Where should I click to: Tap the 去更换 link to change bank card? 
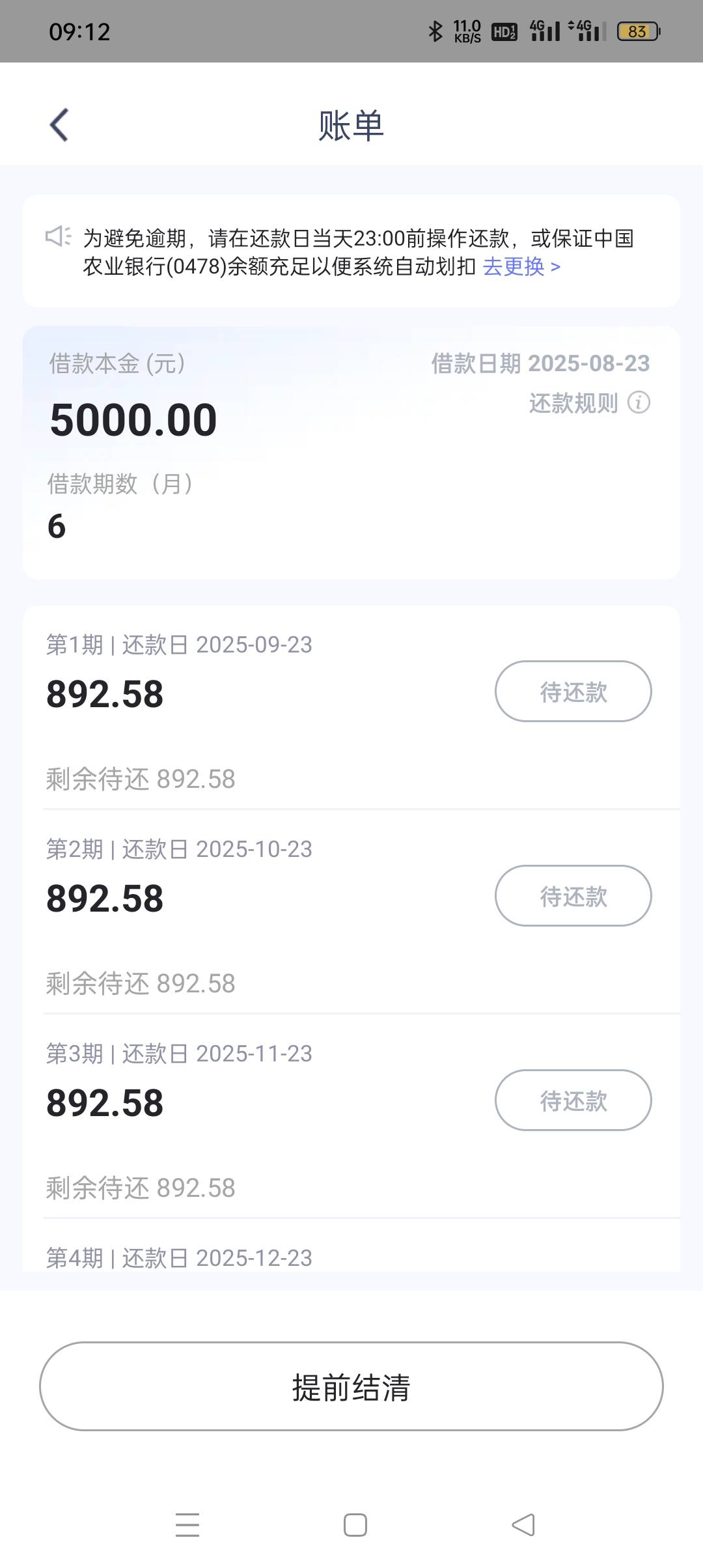pos(521,266)
